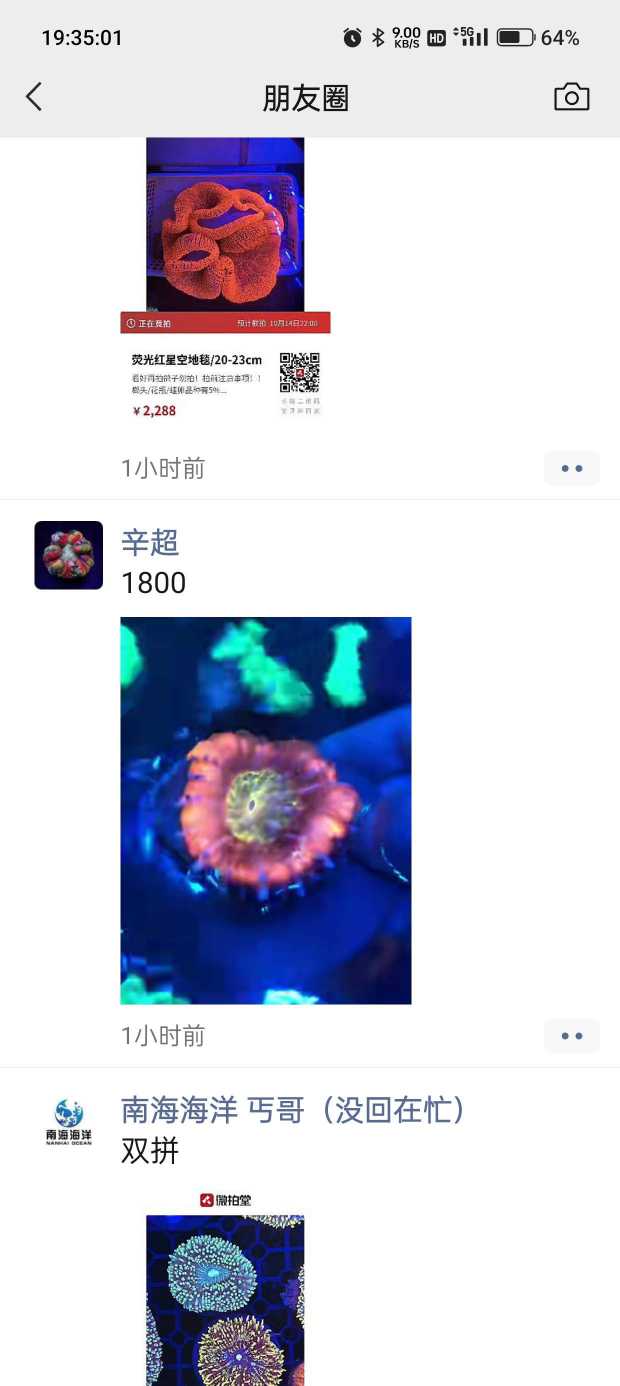Viewport: 620px width, 1386px height.
Task: Open the 南海海洋 丐哥 profile name link
Action: point(293,1110)
